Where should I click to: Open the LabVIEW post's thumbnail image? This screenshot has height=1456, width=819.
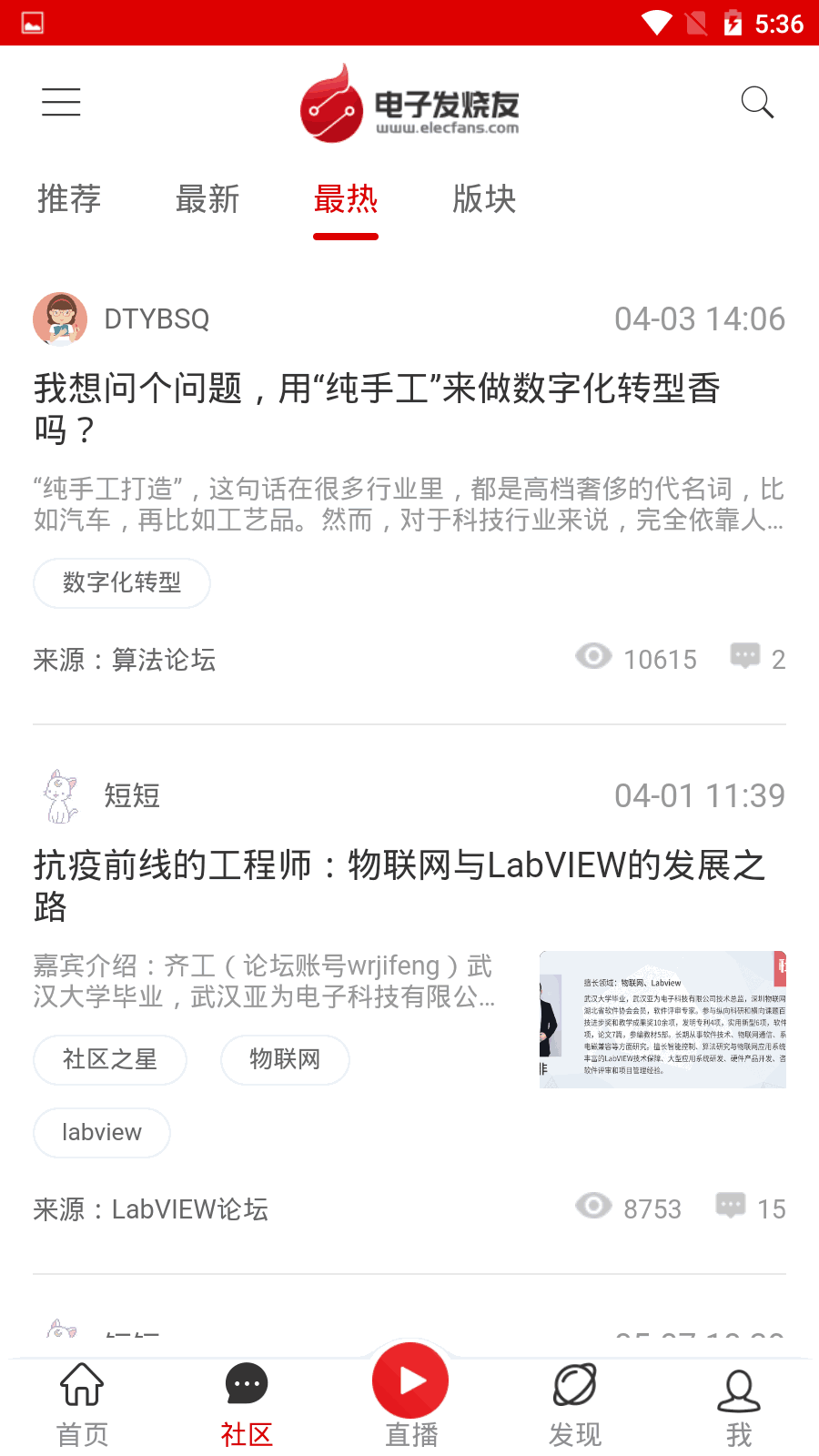(662, 1019)
